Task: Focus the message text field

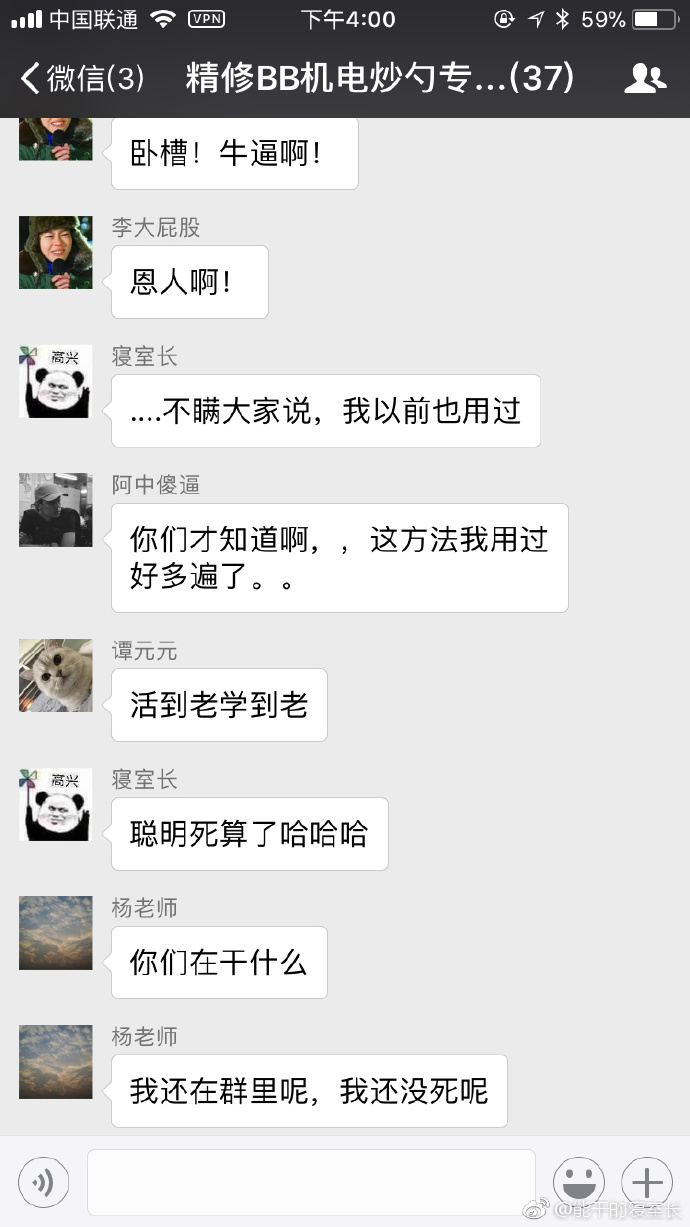Action: pos(311,1183)
